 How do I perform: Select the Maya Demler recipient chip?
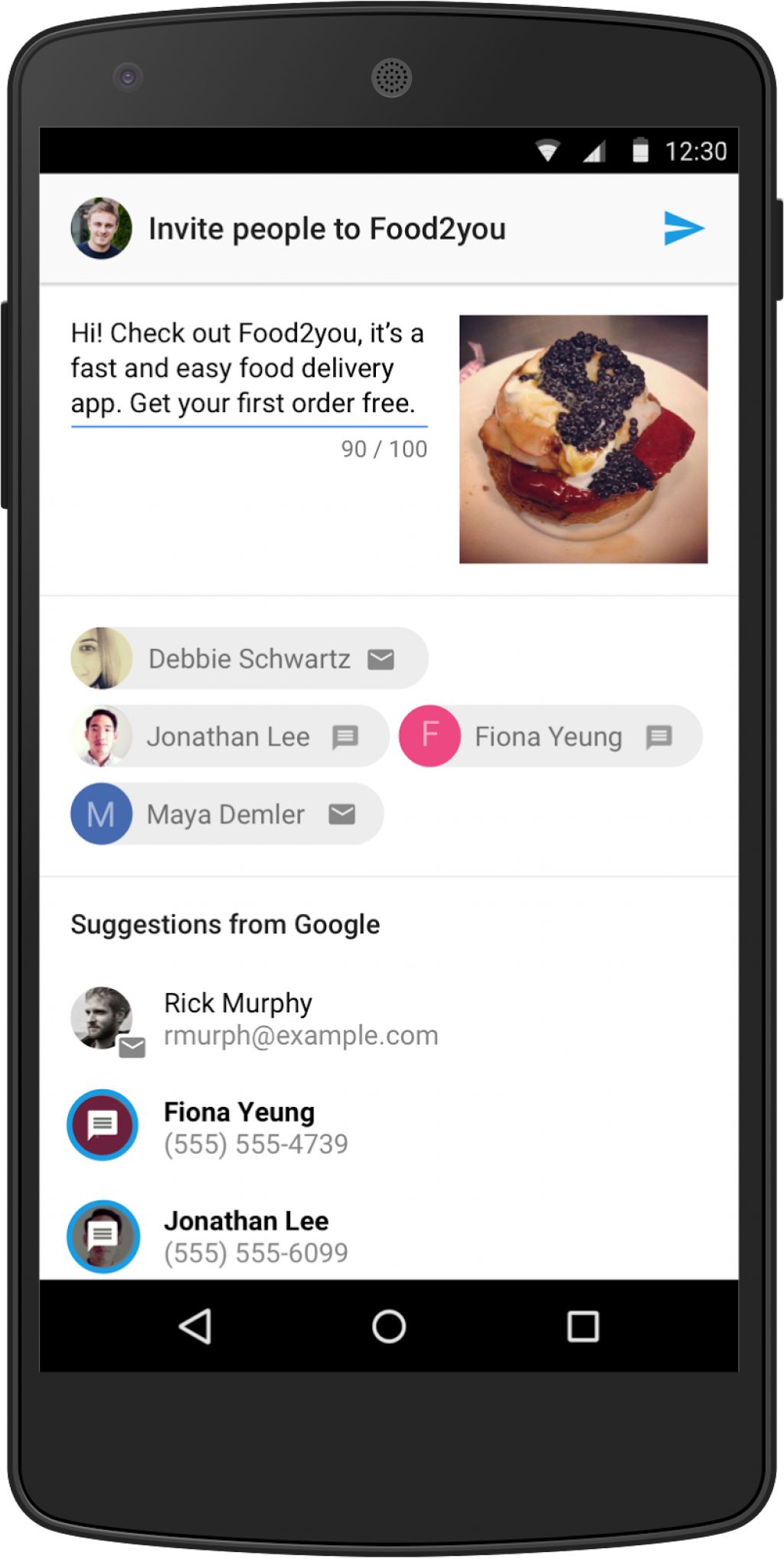coord(227,814)
